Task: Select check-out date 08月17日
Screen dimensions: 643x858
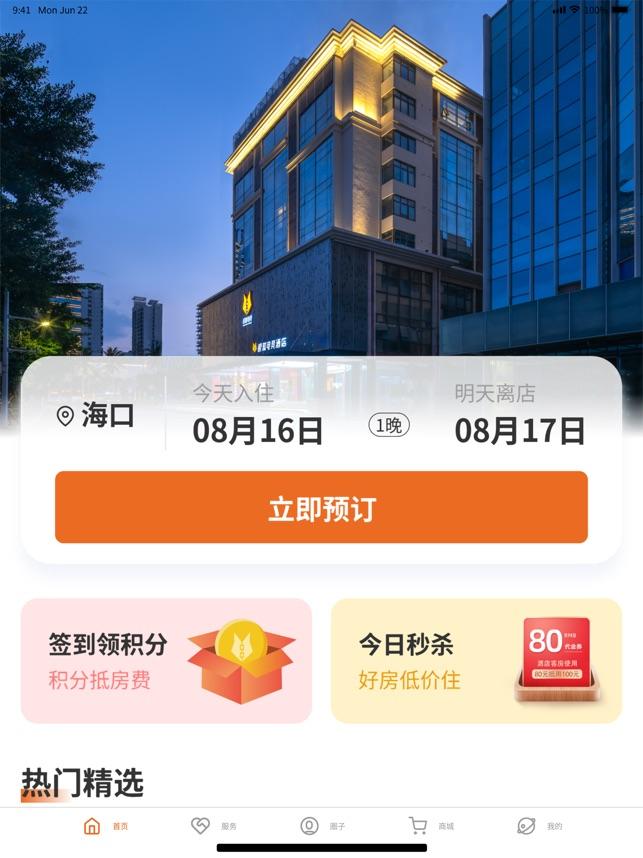Action: [519, 430]
